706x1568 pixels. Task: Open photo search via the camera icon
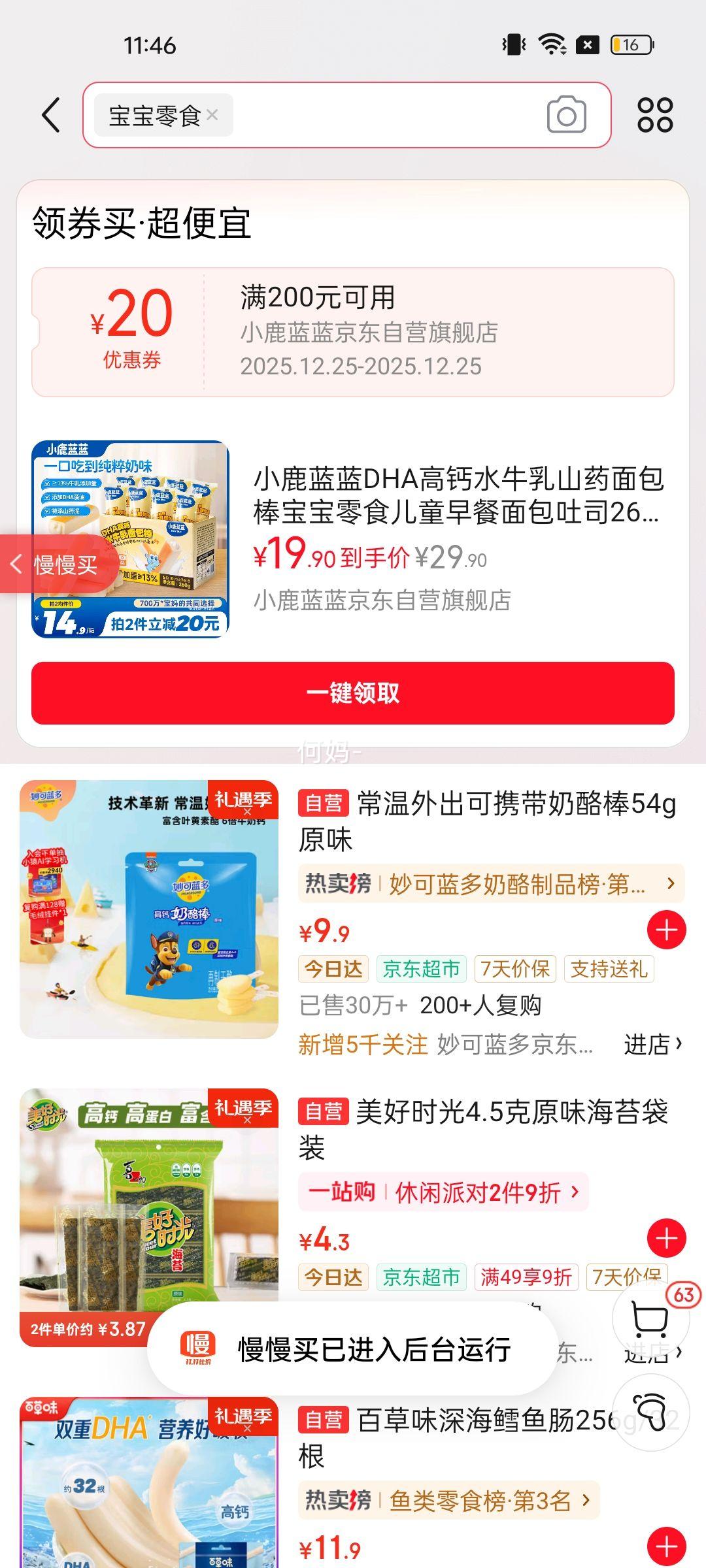pyautogui.click(x=565, y=115)
